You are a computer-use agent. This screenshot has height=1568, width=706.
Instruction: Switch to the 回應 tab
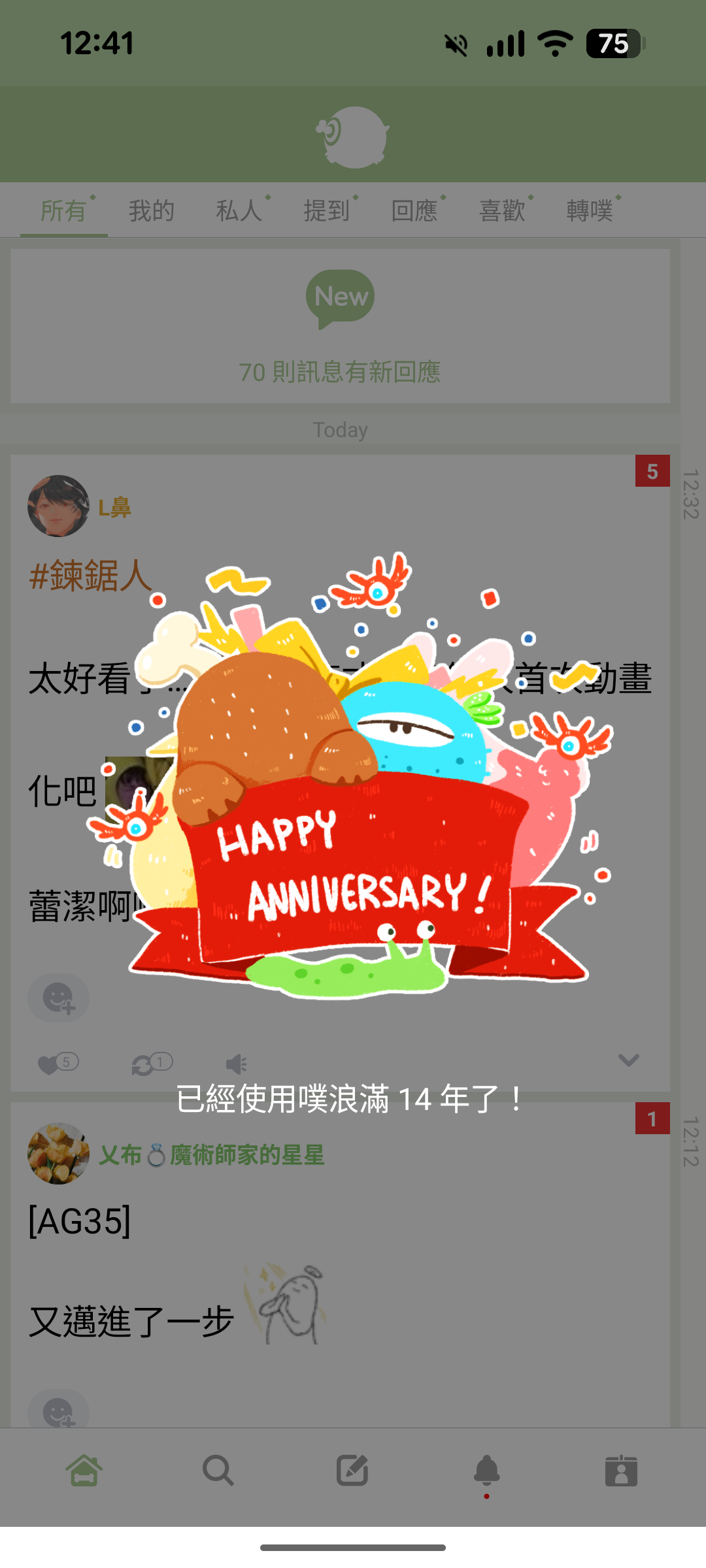414,210
